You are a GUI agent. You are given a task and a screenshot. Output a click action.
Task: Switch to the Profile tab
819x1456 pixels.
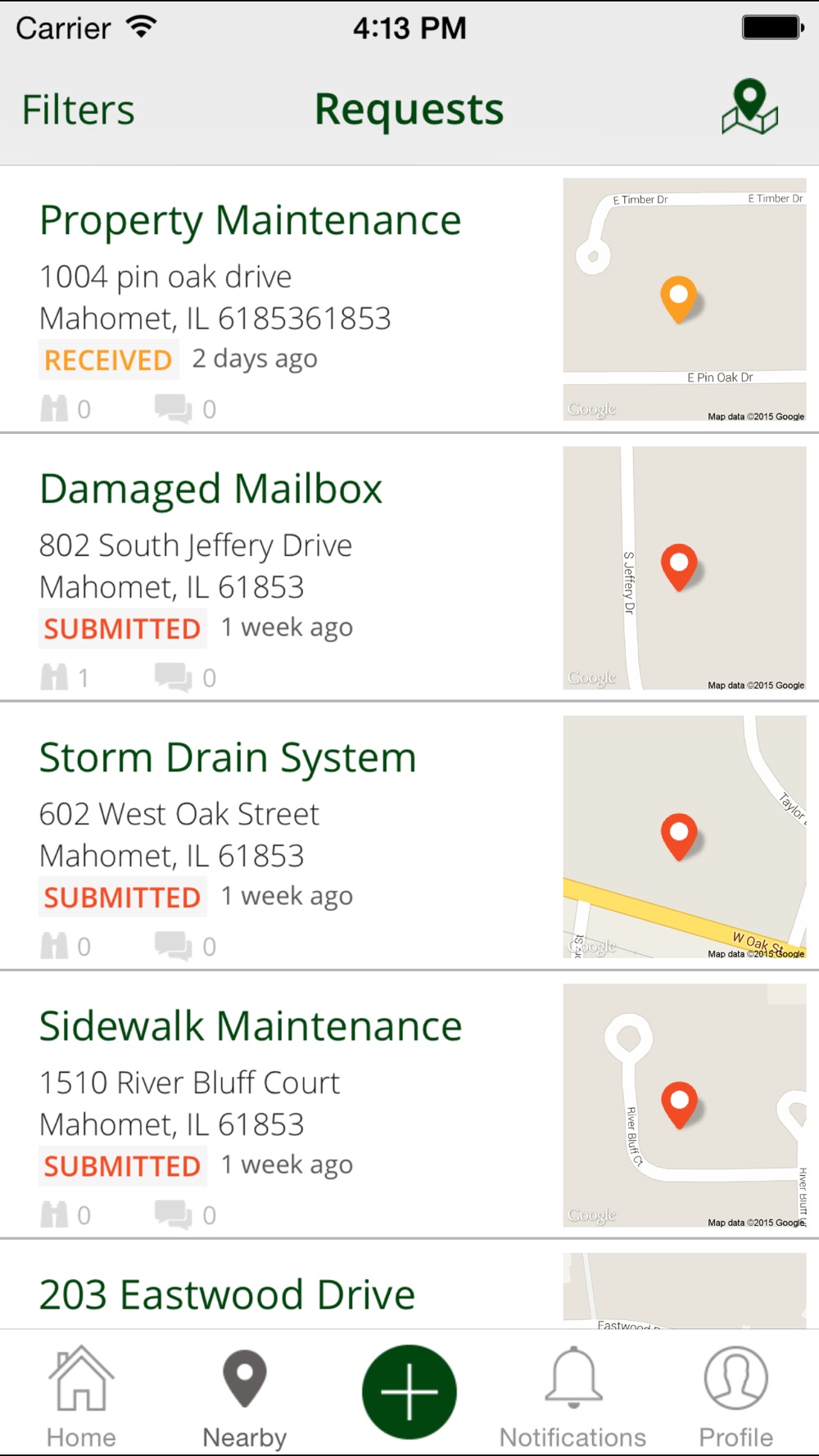[735, 1397]
